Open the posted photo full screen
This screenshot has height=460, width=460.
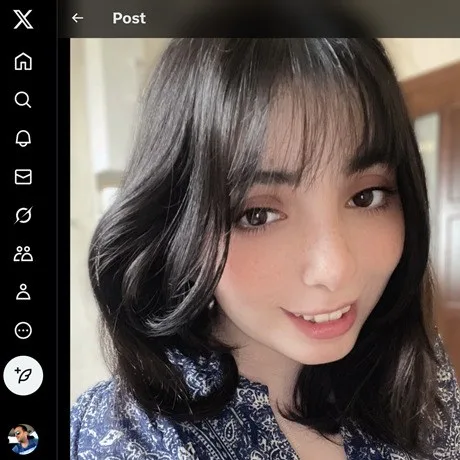[x=265, y=249]
